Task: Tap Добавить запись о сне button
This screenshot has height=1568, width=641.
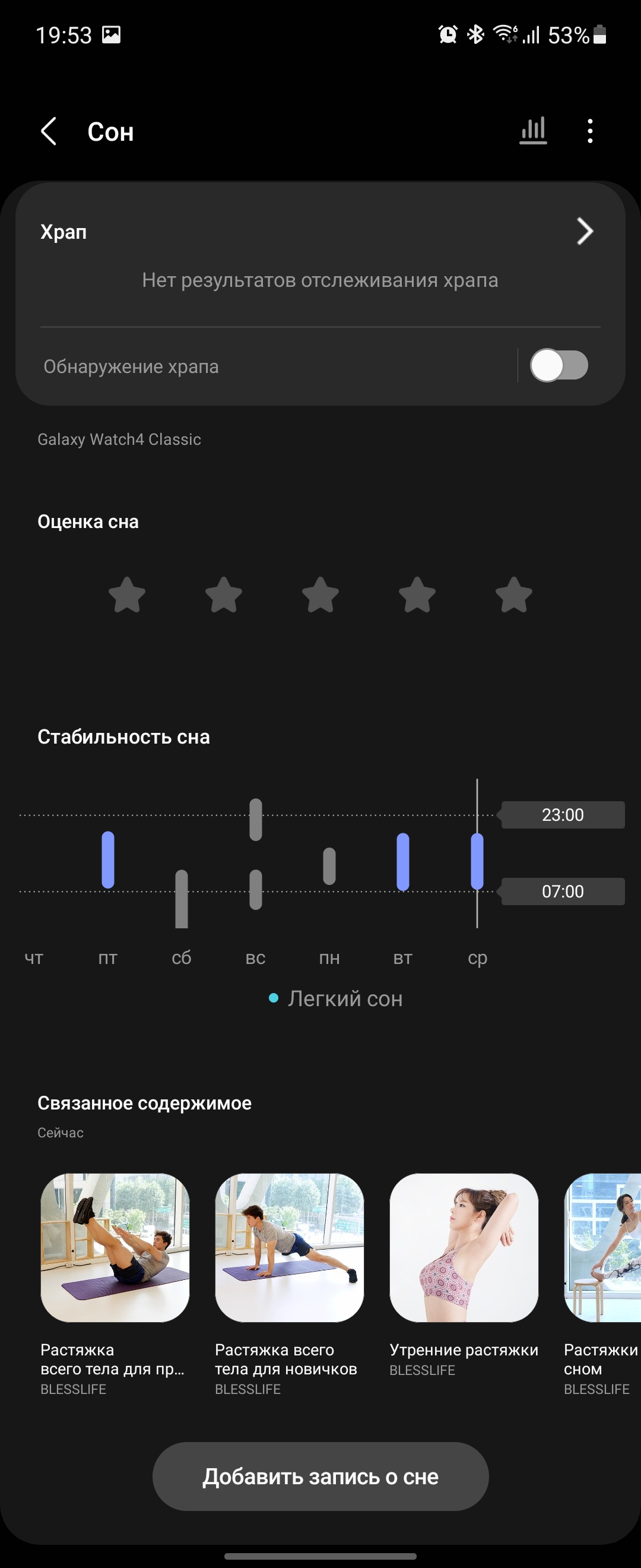Action: (320, 1476)
